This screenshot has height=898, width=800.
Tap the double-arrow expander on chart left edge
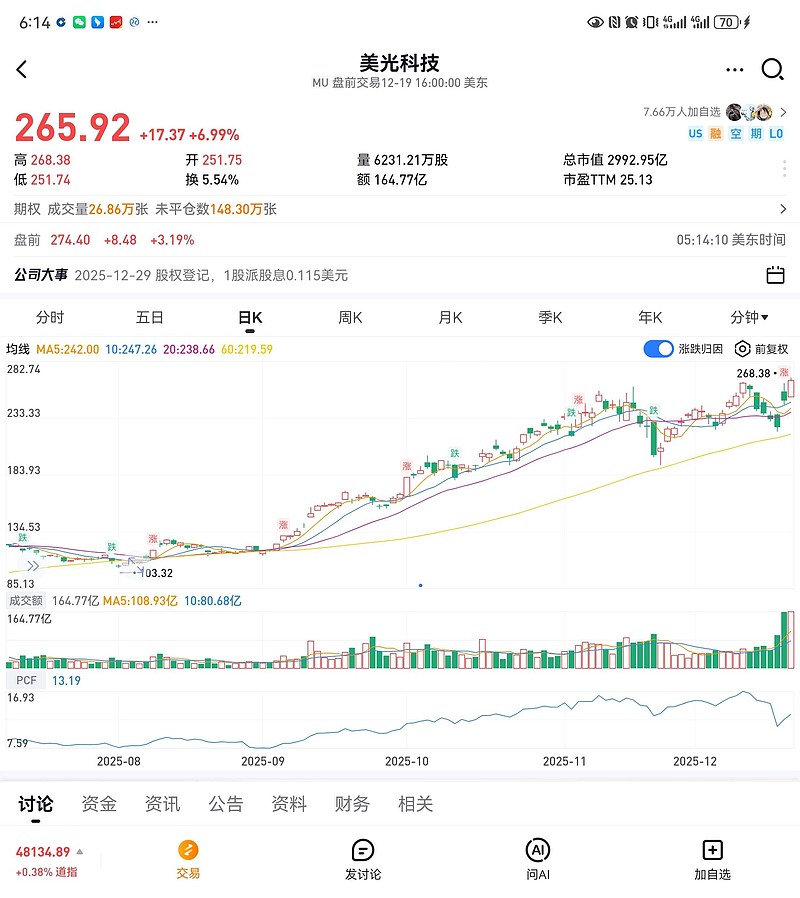click(x=33, y=566)
